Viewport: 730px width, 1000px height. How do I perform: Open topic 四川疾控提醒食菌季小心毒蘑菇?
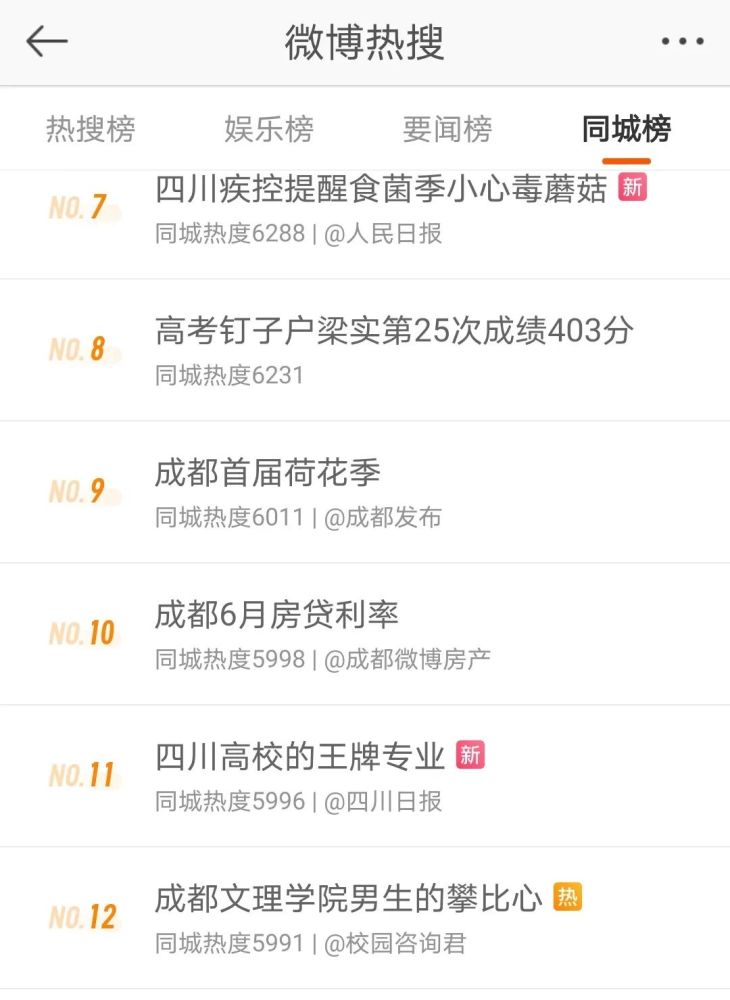(x=381, y=190)
